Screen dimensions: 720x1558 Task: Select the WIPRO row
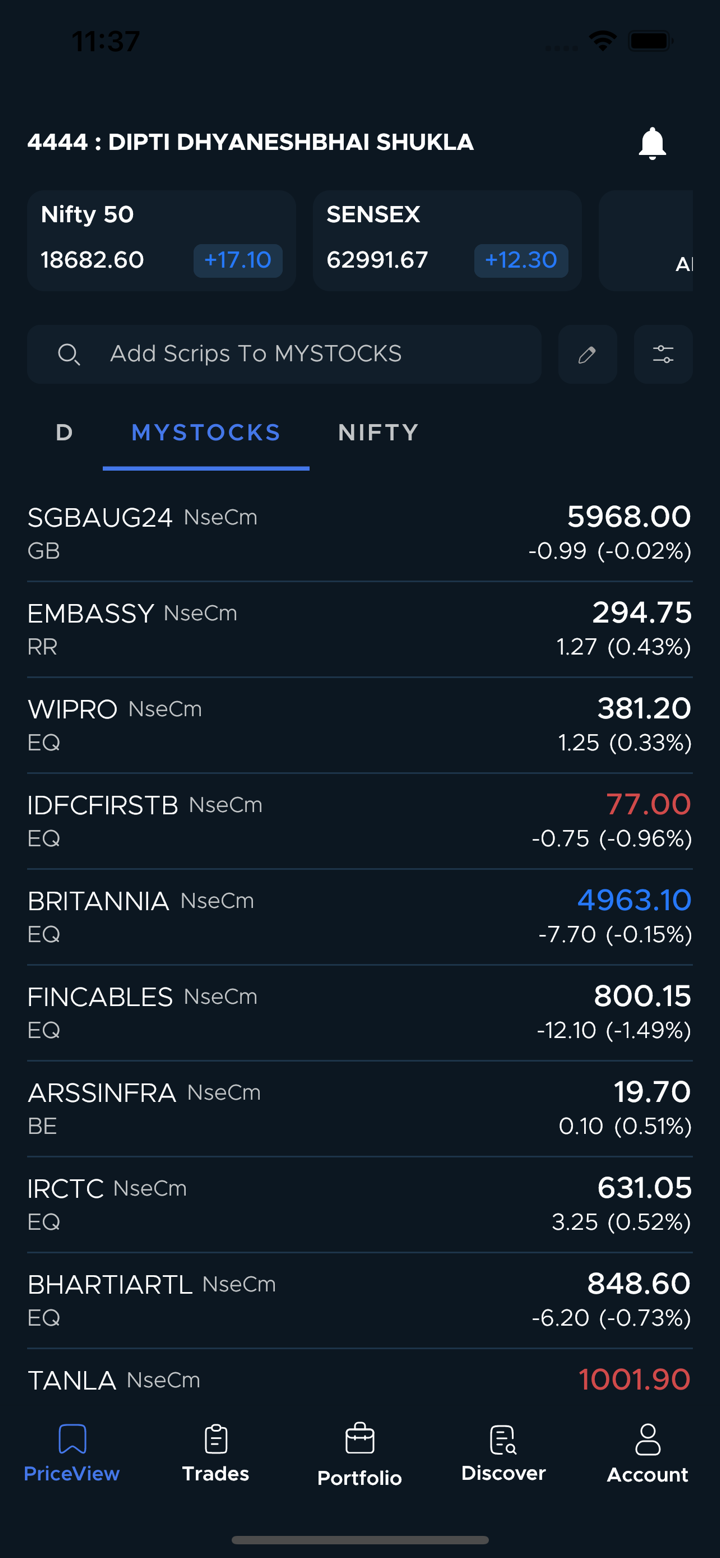pyautogui.click(x=359, y=725)
